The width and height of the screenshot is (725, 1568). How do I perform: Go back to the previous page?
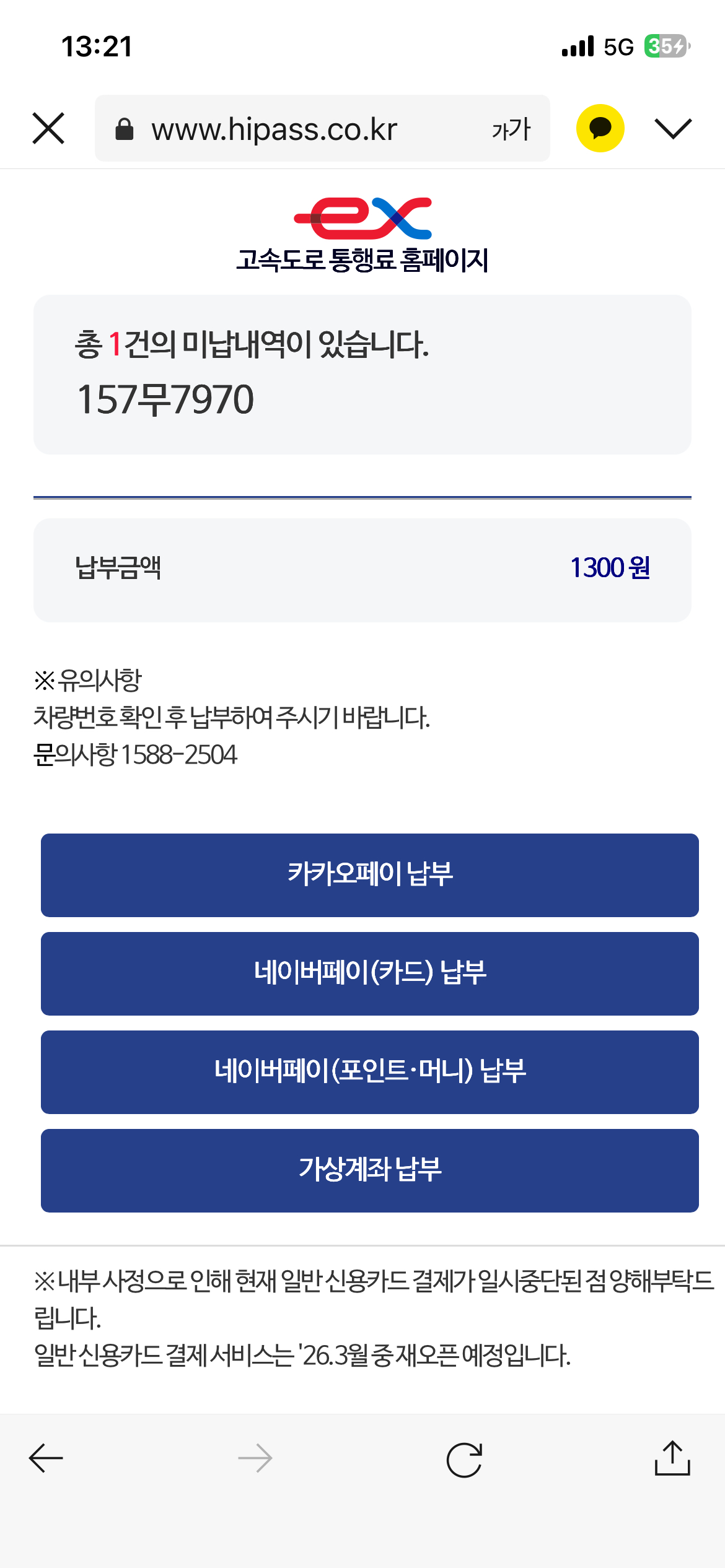(46, 1458)
